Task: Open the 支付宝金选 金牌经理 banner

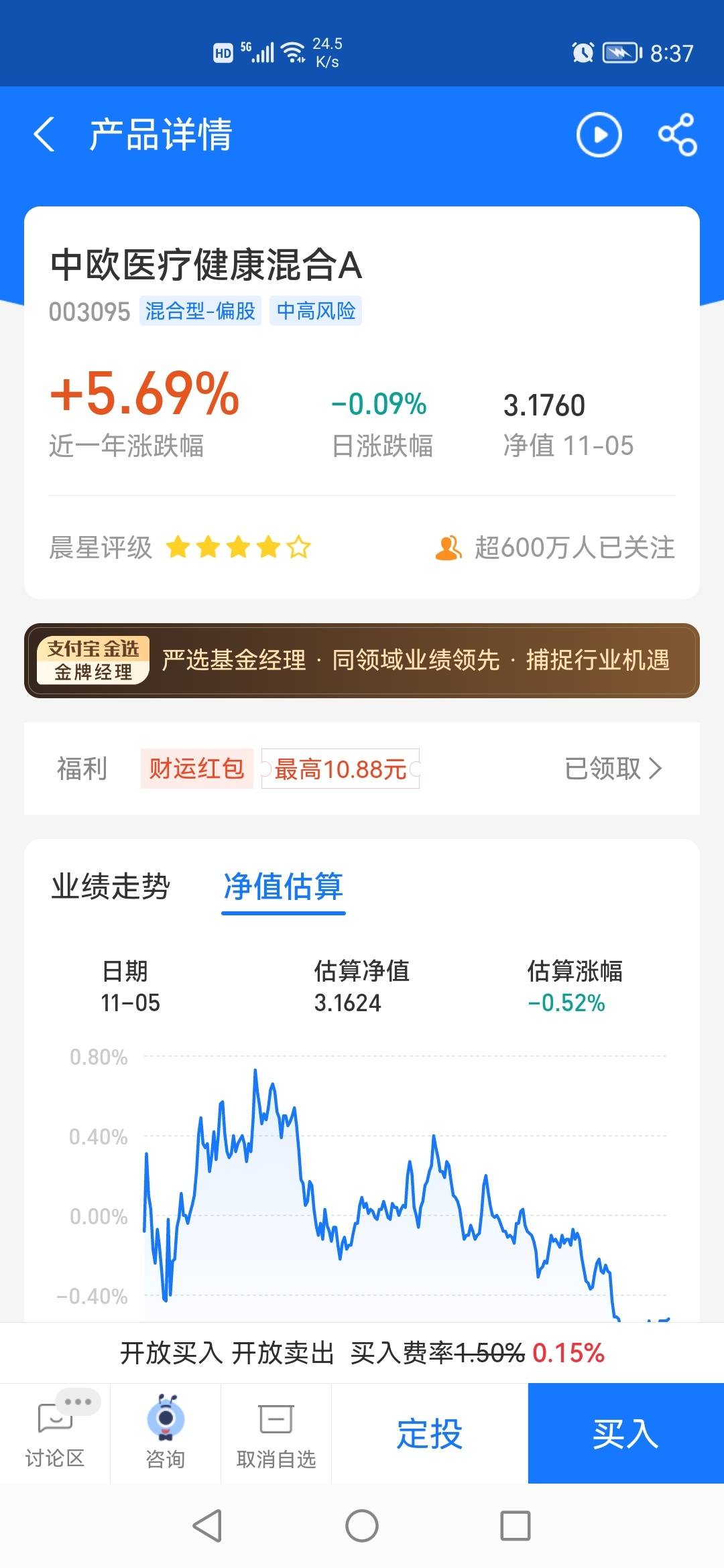Action: click(362, 661)
